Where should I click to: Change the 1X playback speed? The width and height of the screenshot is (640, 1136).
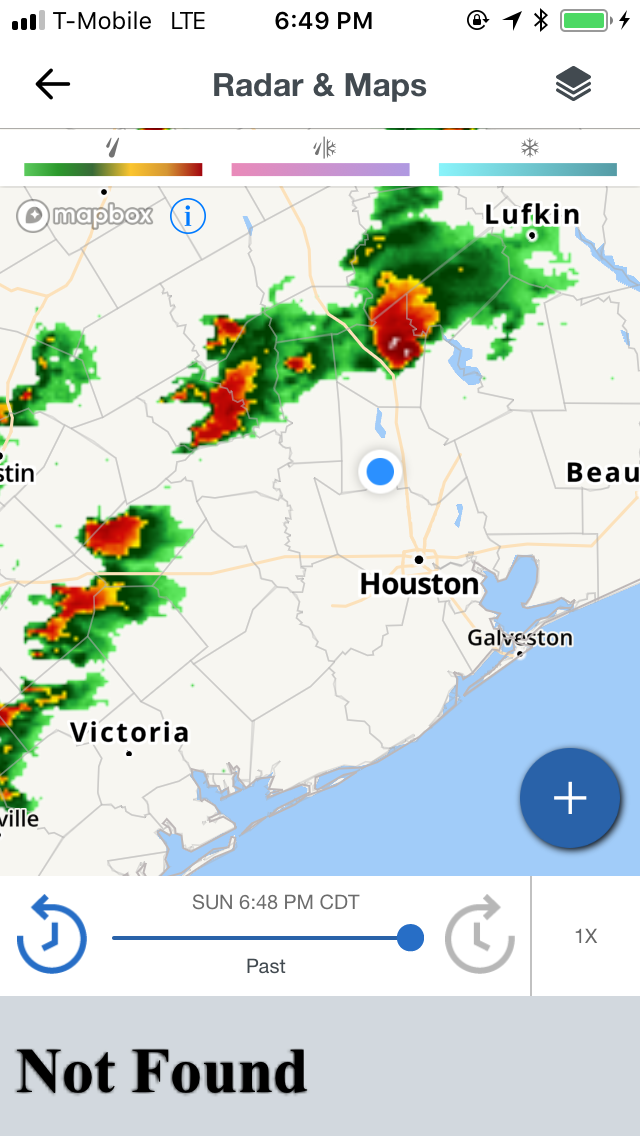click(586, 936)
